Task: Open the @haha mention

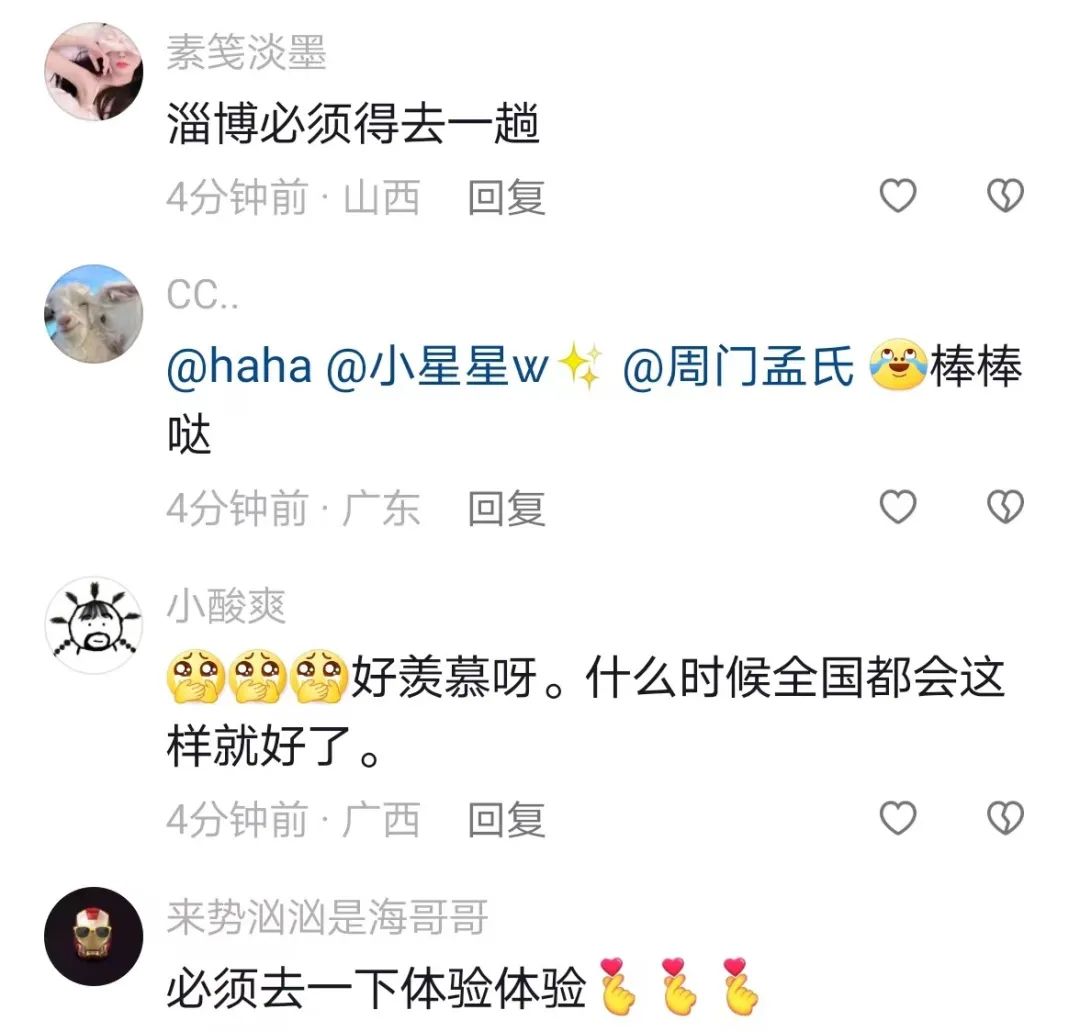Action: [239, 369]
